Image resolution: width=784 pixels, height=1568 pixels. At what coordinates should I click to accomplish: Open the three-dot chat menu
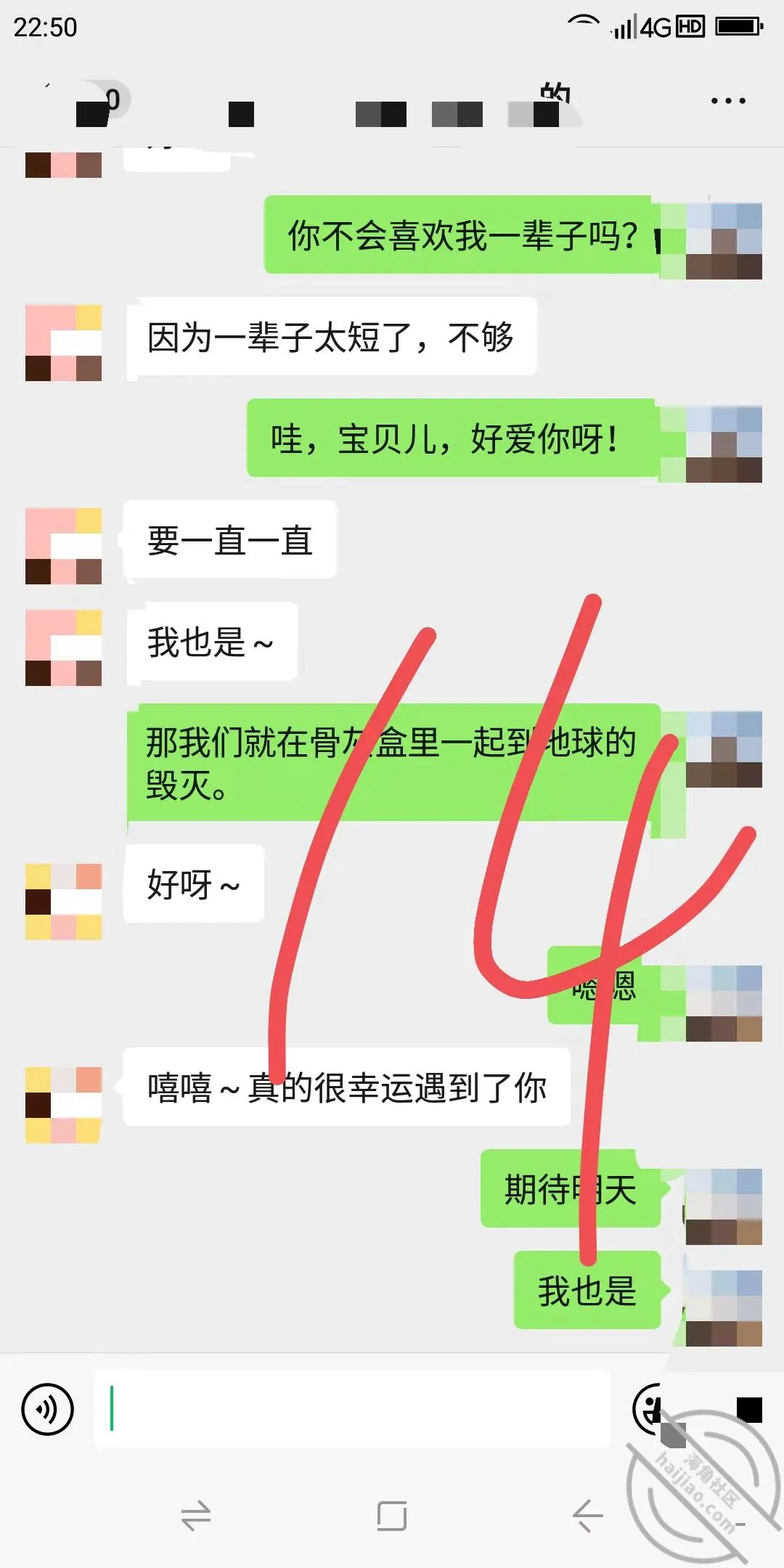pos(728,101)
